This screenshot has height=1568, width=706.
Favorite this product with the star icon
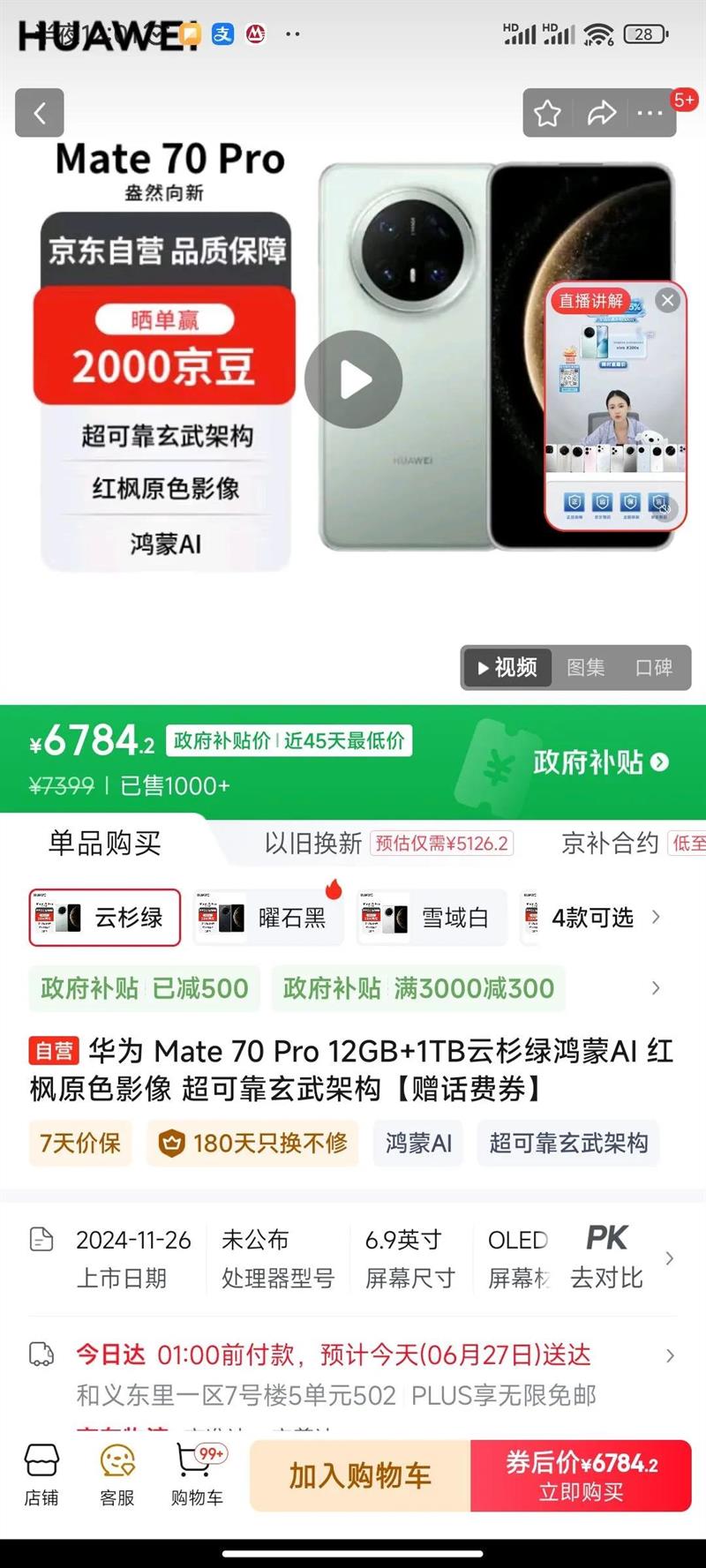[x=547, y=113]
